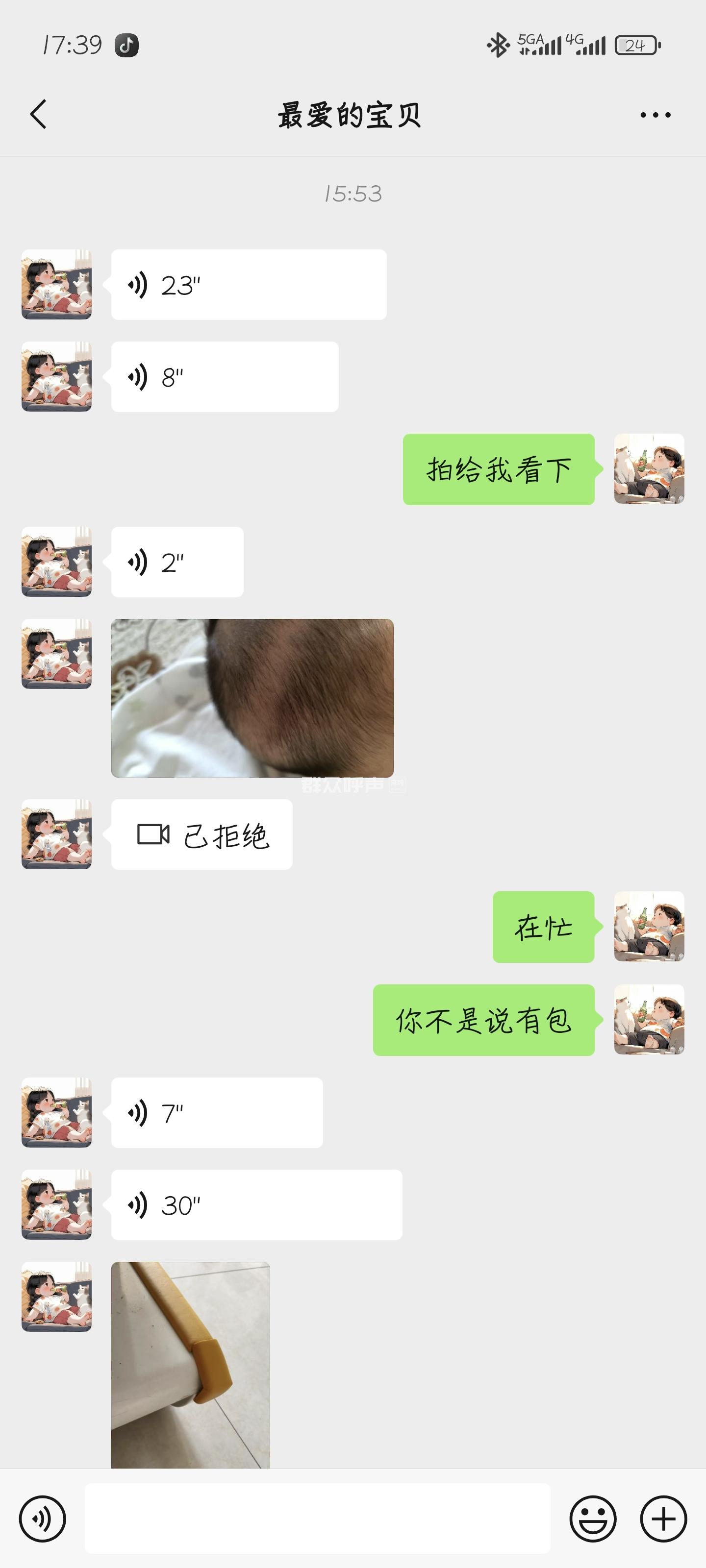706x1568 pixels.
Task: Go back from the chat
Action: pos(38,115)
